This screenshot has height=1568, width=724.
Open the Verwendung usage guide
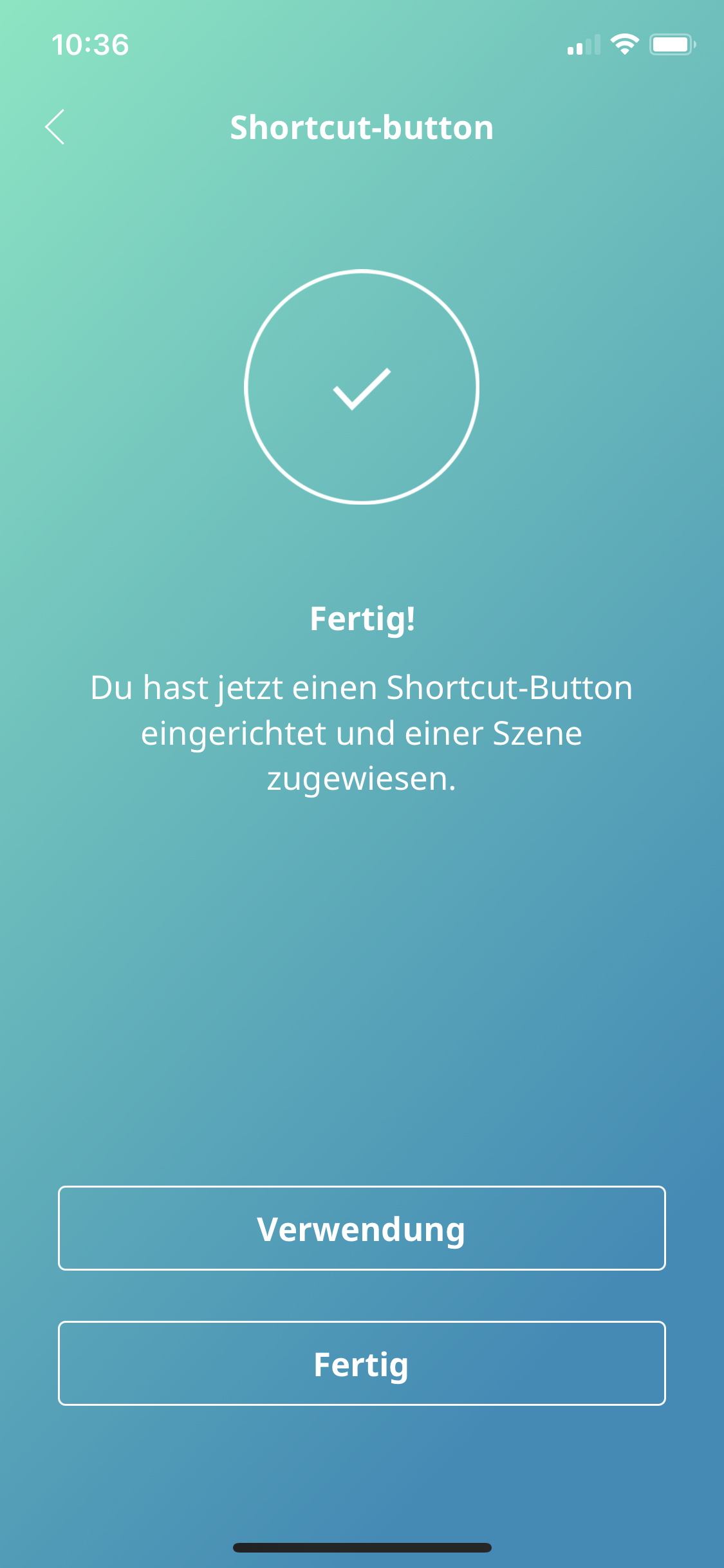pyautogui.click(x=362, y=1228)
